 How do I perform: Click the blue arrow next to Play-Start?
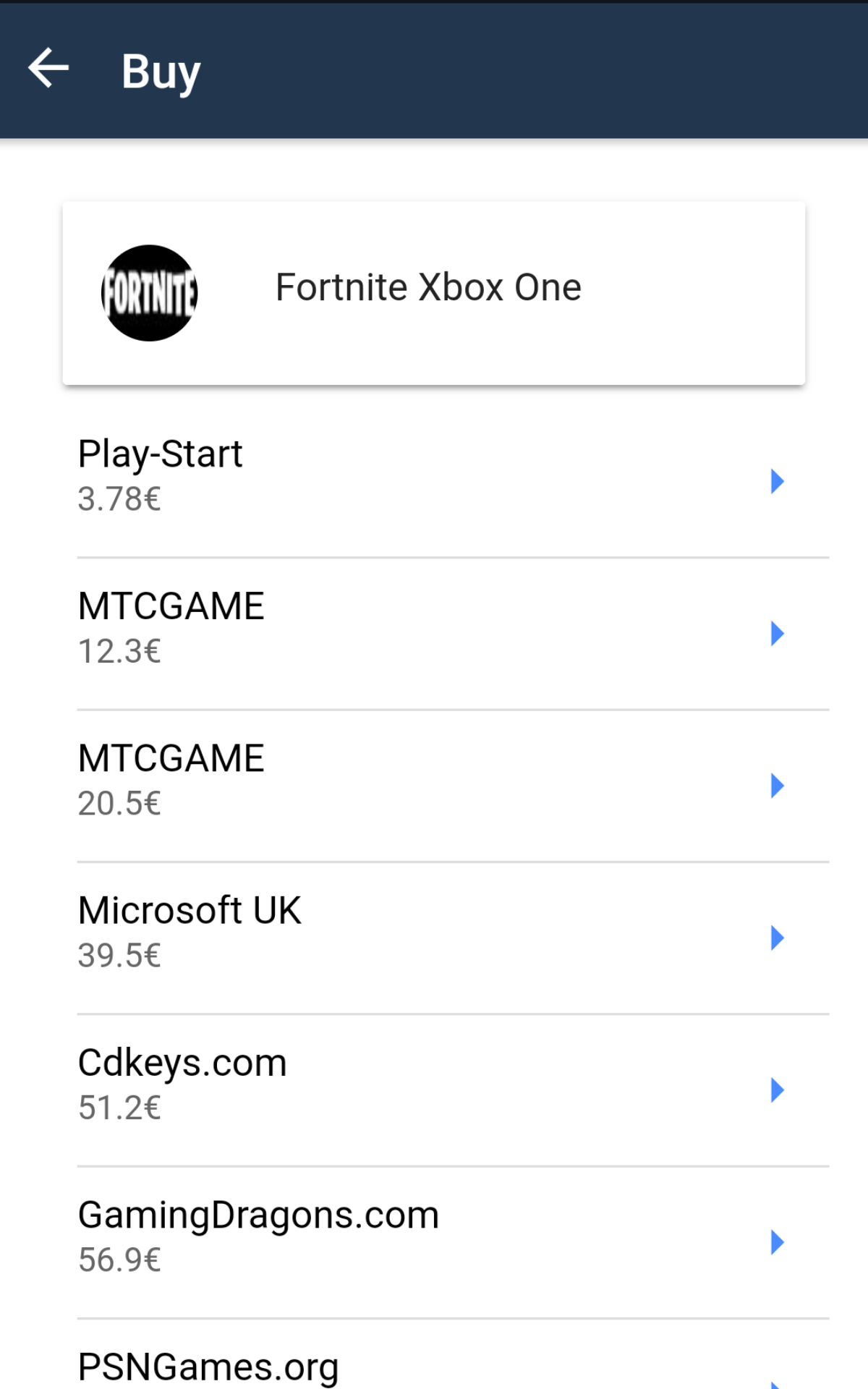[776, 481]
